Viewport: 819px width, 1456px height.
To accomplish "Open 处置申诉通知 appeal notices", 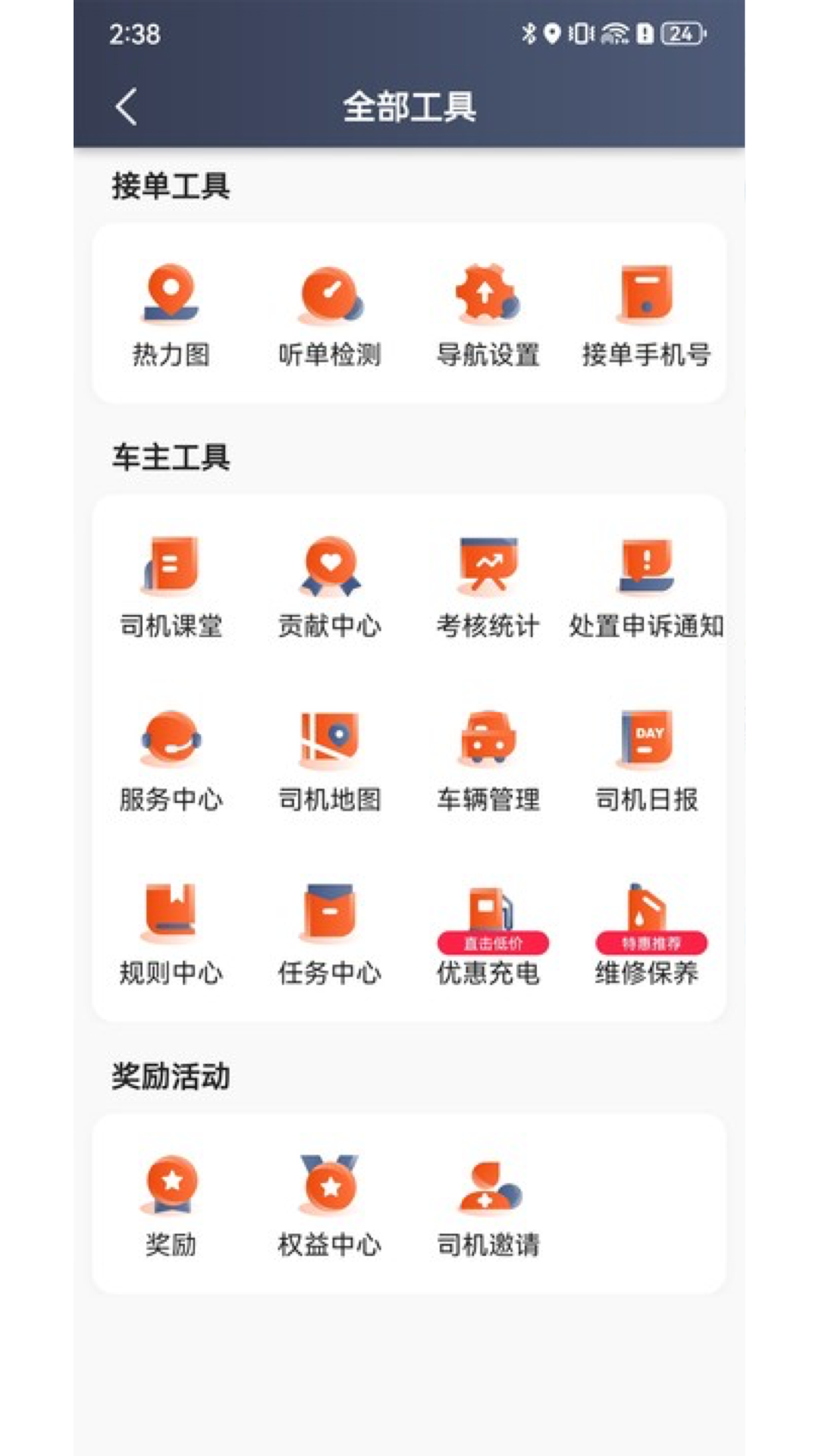I will pyautogui.click(x=646, y=565).
